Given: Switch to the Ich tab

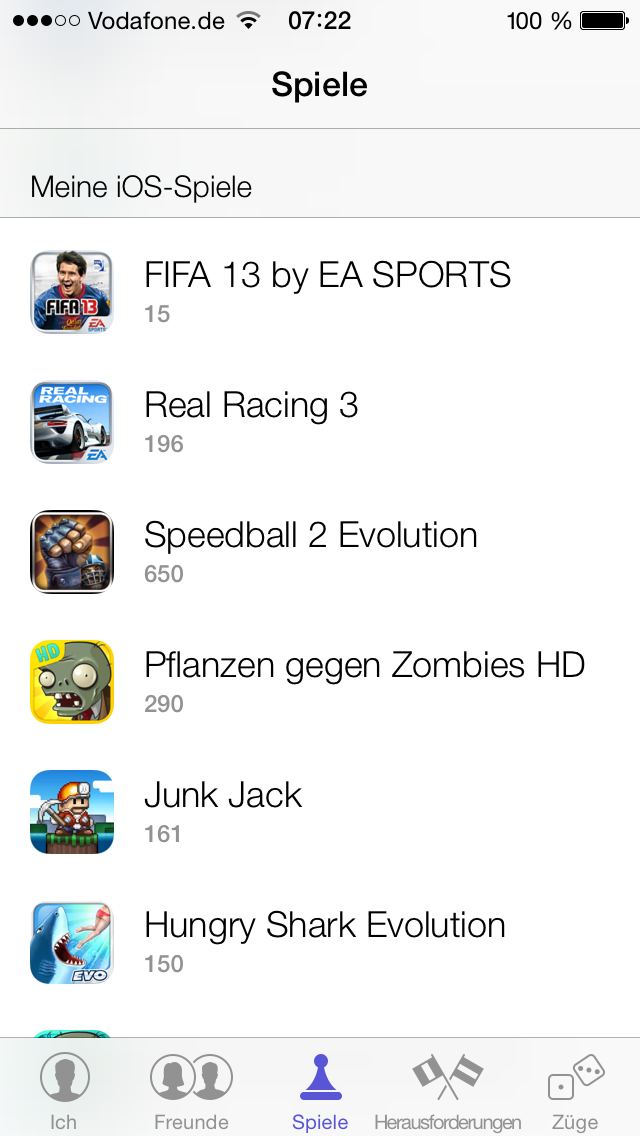Looking at the screenshot, I should tap(64, 1089).
